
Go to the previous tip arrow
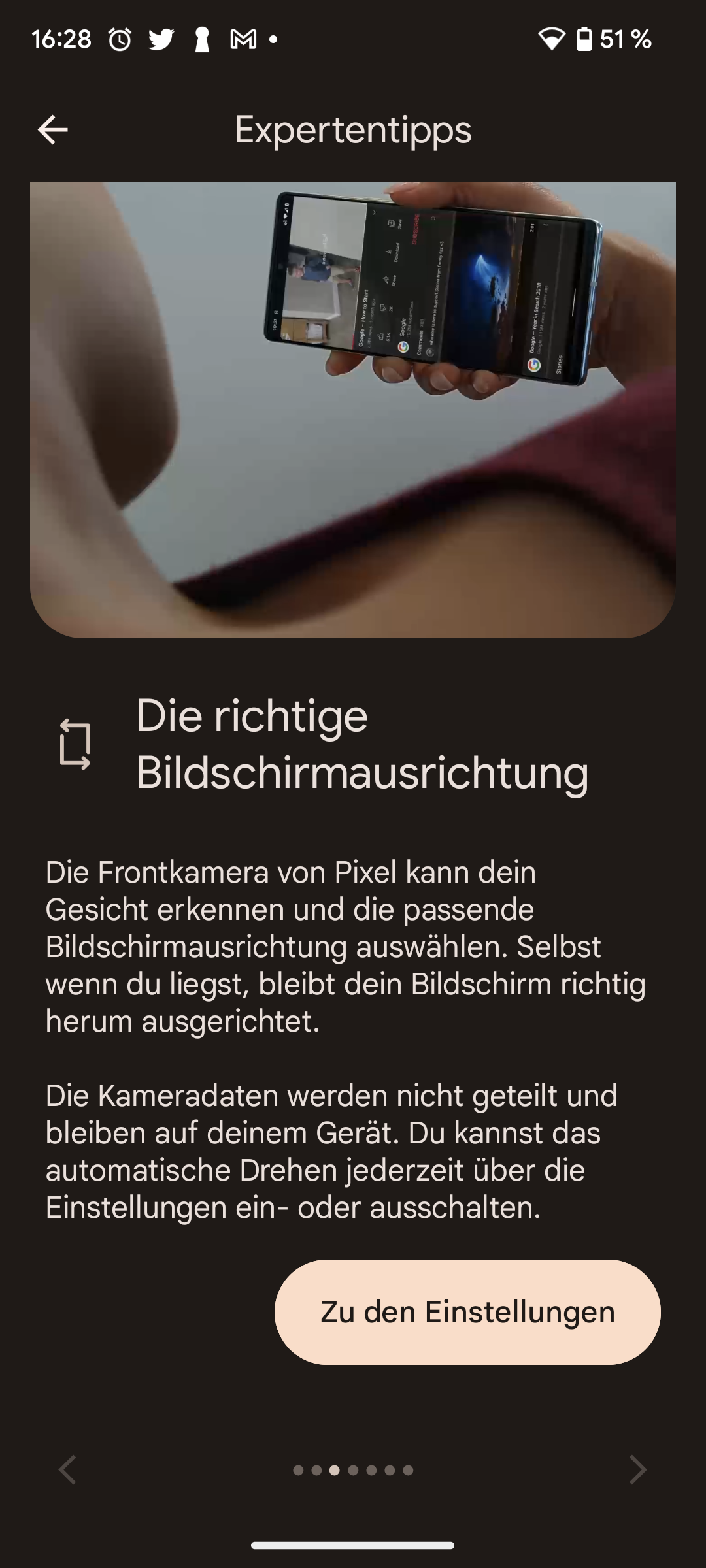pos(68,1469)
